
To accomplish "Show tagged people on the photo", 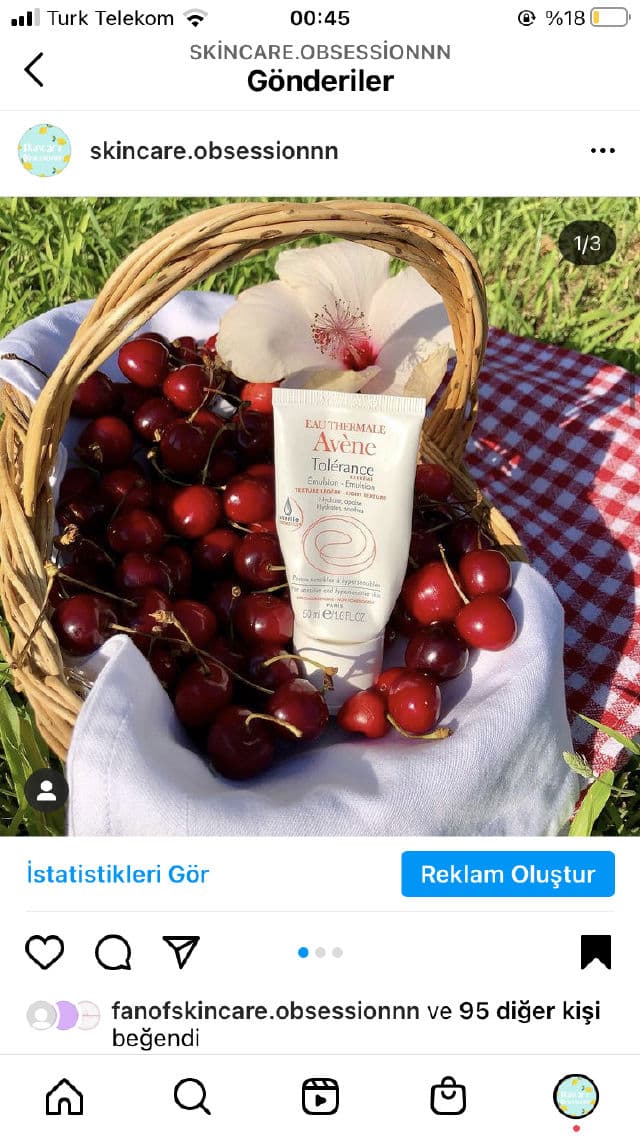I will point(46,791).
